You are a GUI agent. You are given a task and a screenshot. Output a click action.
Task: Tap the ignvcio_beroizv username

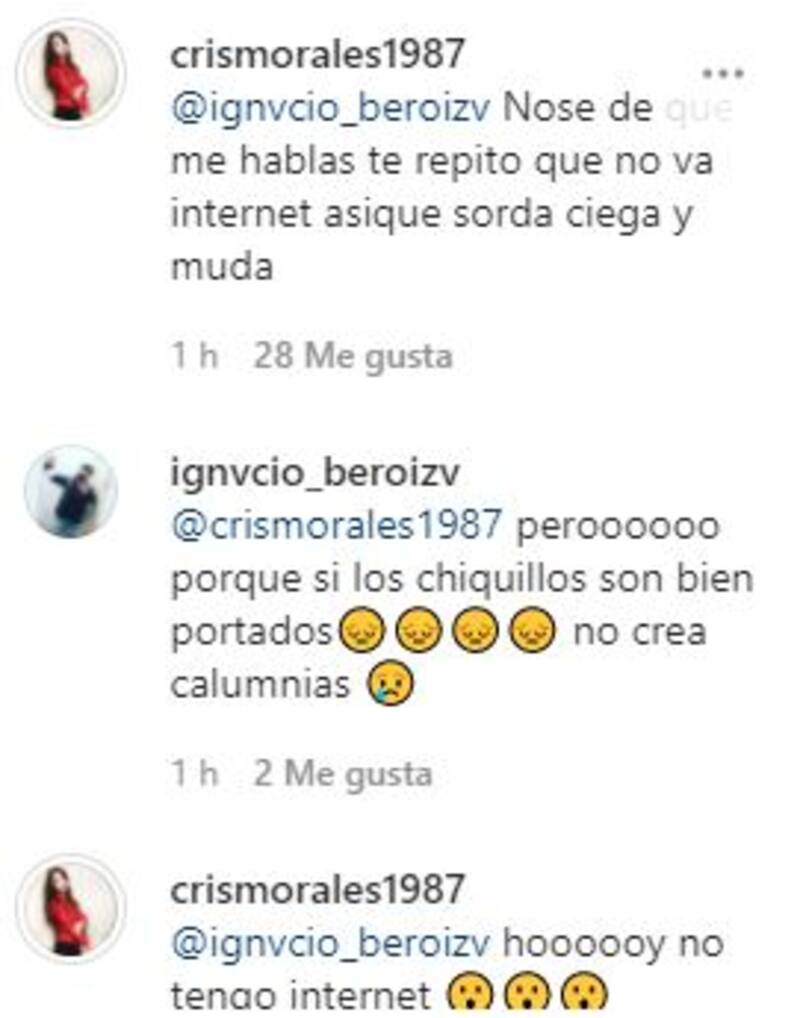point(315,473)
